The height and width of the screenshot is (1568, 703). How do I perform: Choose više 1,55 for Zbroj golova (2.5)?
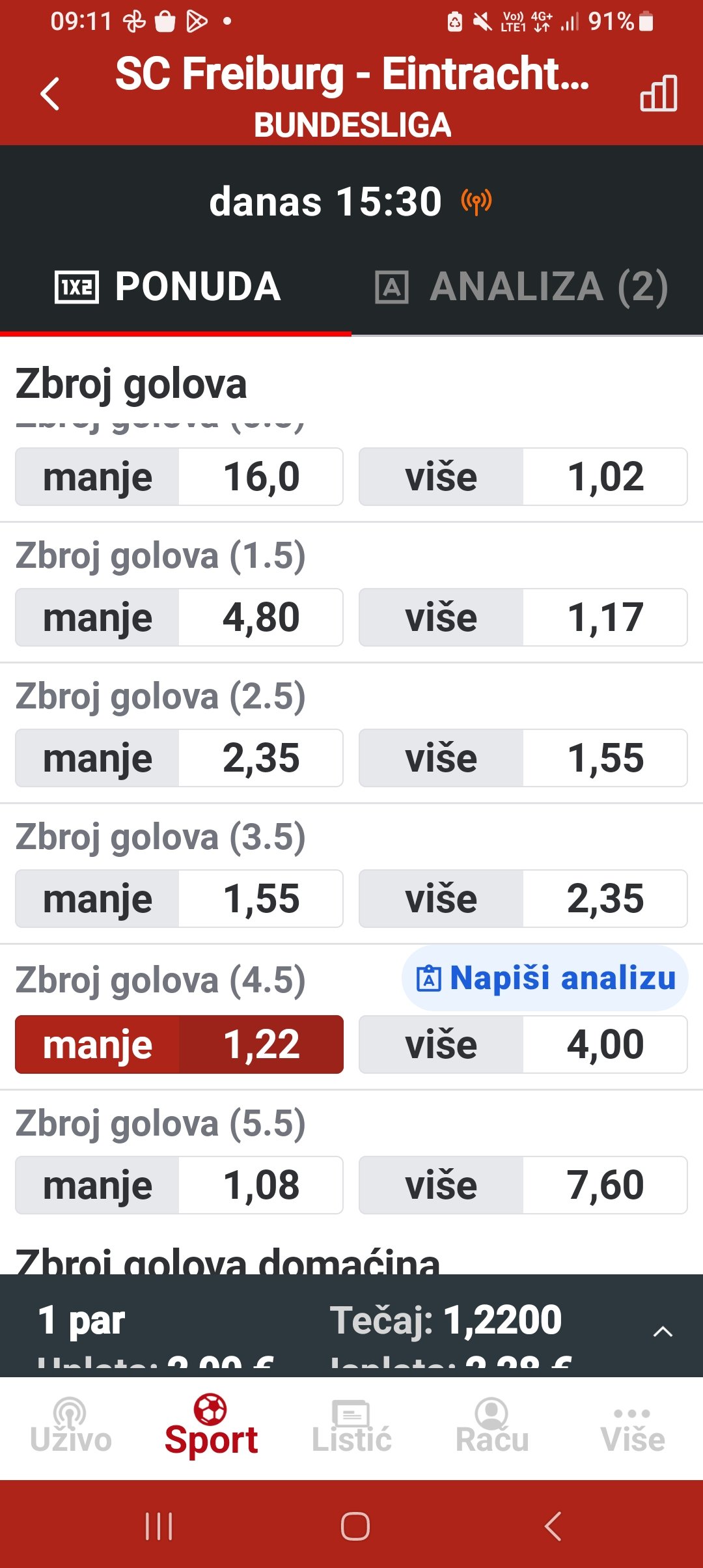[523, 758]
